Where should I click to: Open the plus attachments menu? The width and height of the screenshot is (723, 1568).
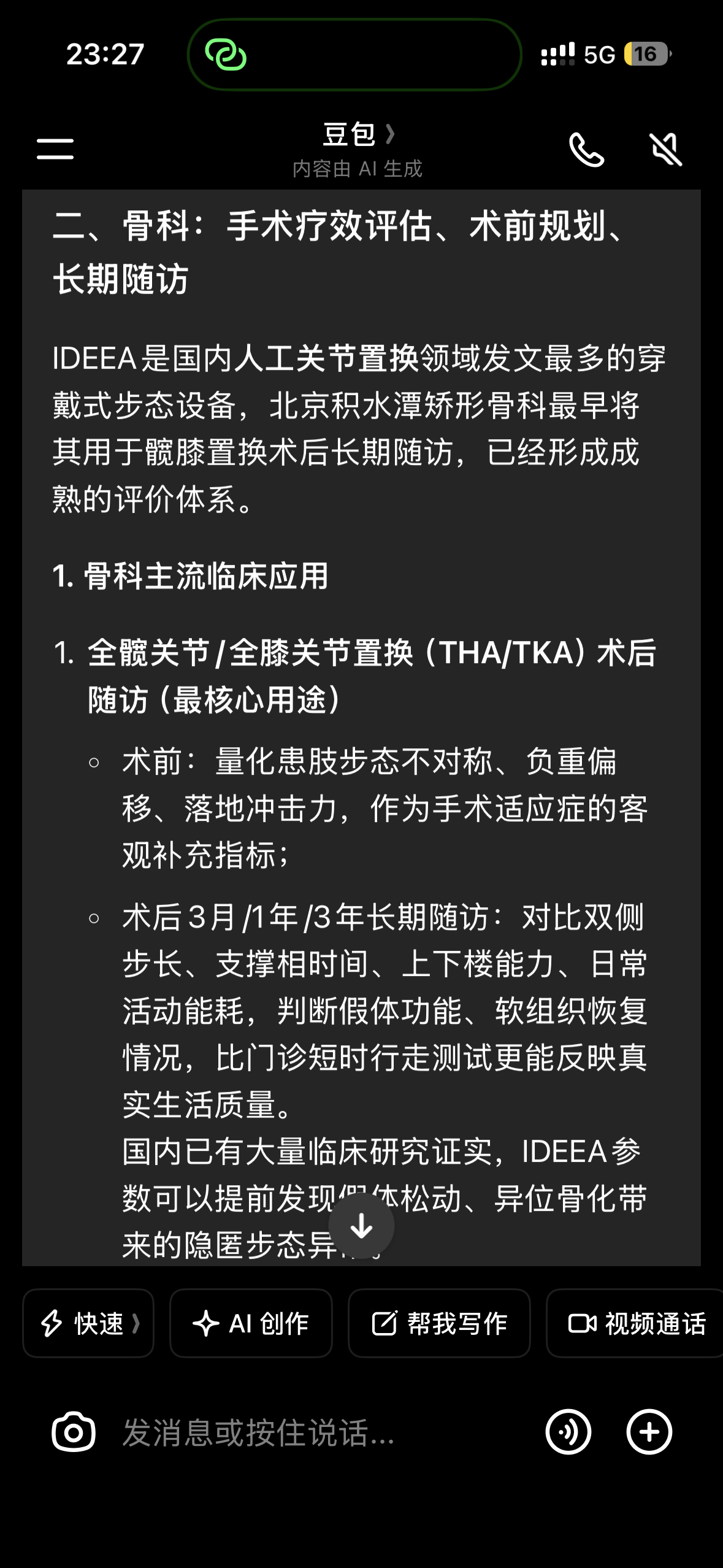(x=649, y=1432)
